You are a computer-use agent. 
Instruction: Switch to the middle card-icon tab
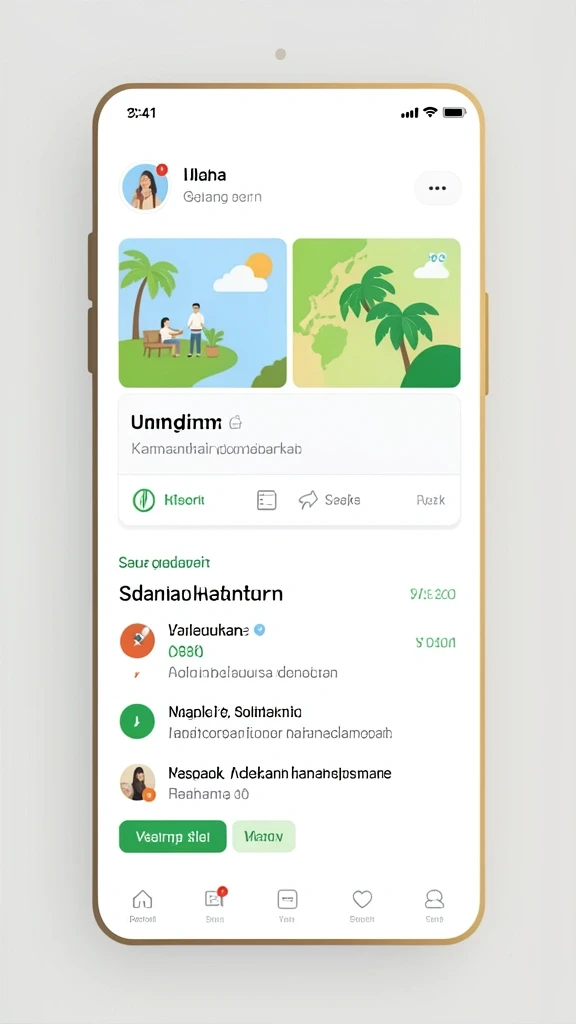(x=287, y=906)
